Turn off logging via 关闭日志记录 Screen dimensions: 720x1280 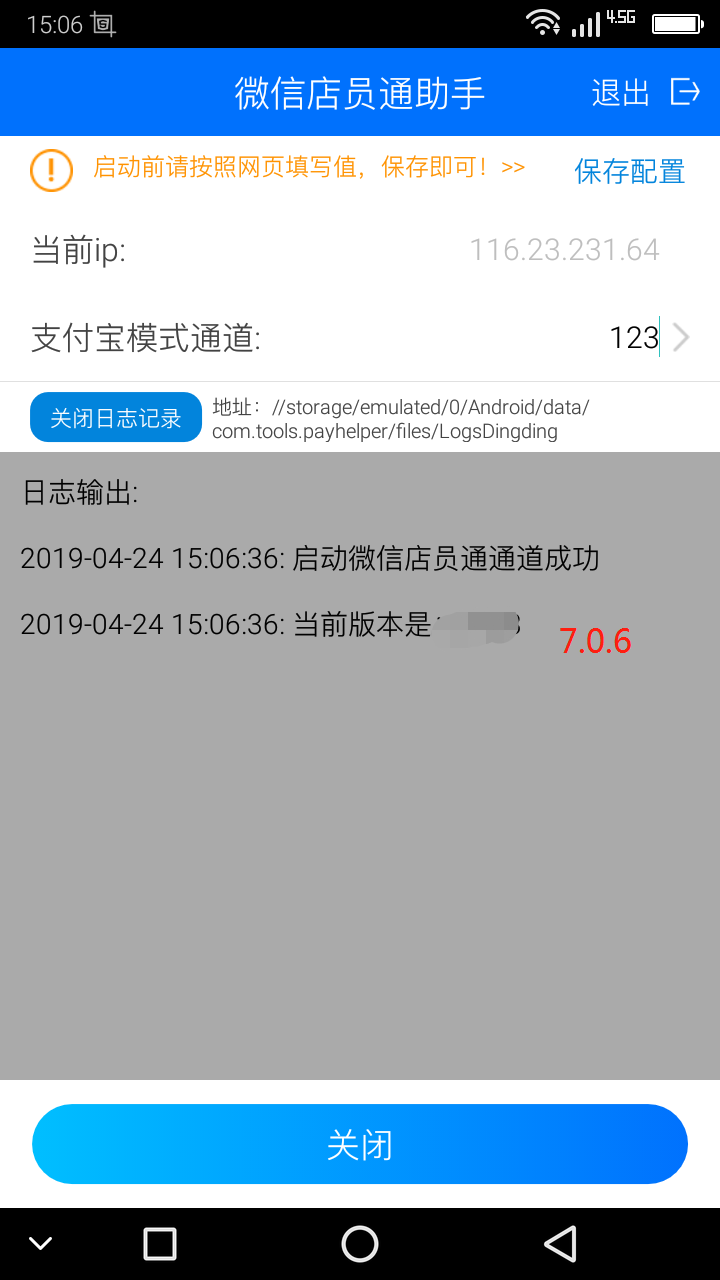tap(116, 418)
